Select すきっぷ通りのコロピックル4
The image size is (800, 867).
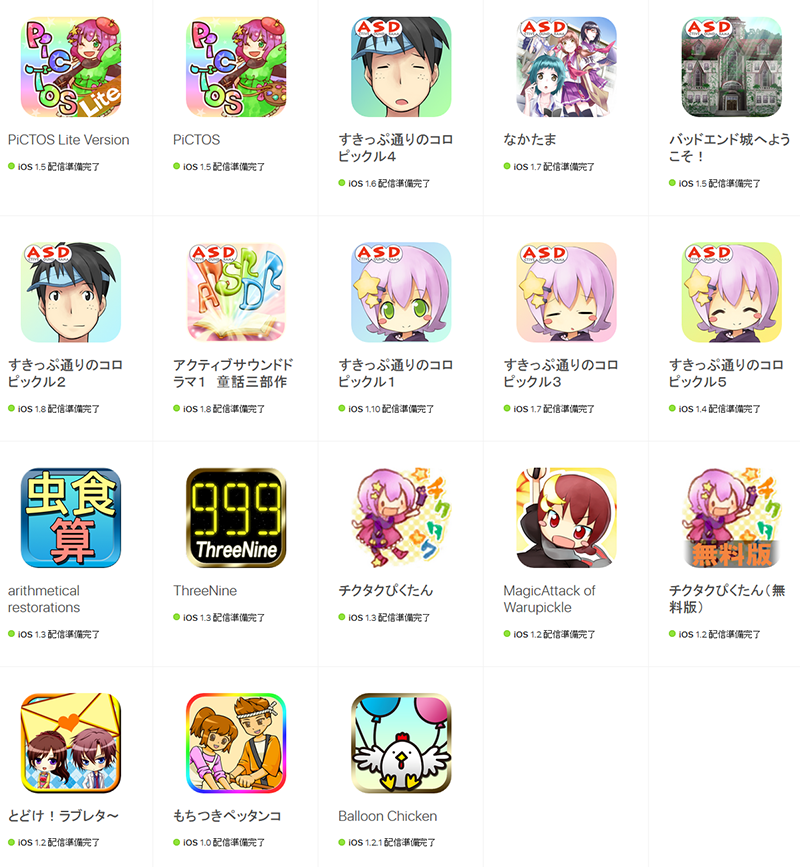point(401,68)
